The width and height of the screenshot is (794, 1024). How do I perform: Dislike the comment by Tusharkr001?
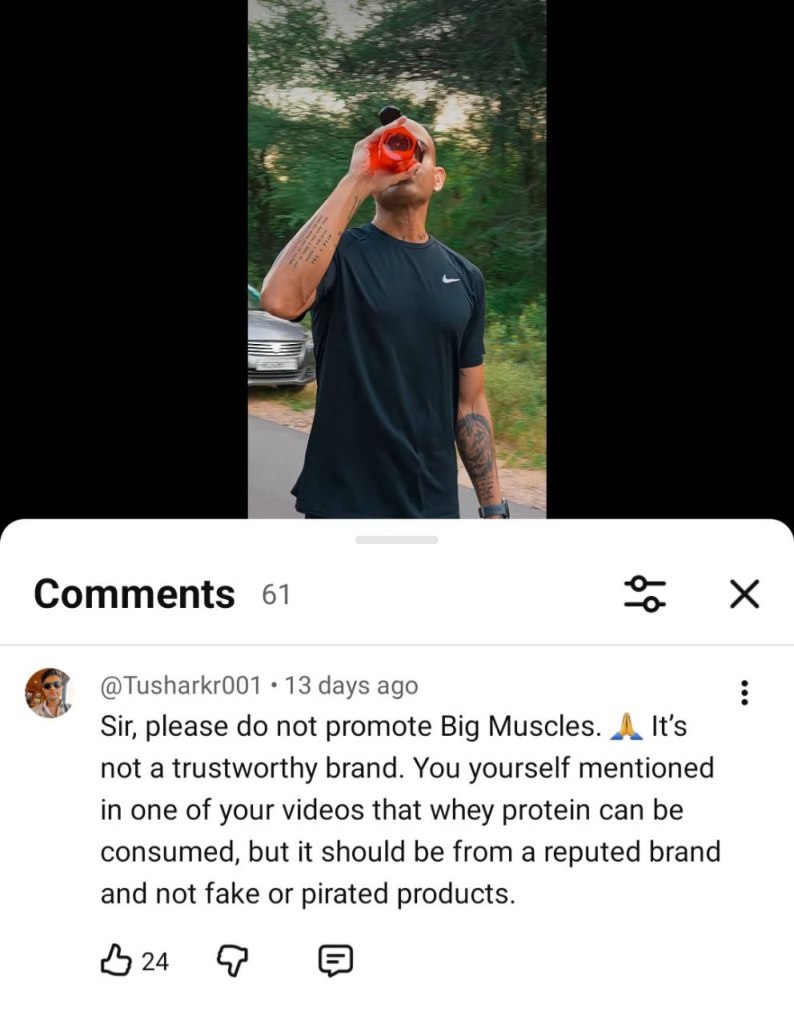click(x=232, y=961)
